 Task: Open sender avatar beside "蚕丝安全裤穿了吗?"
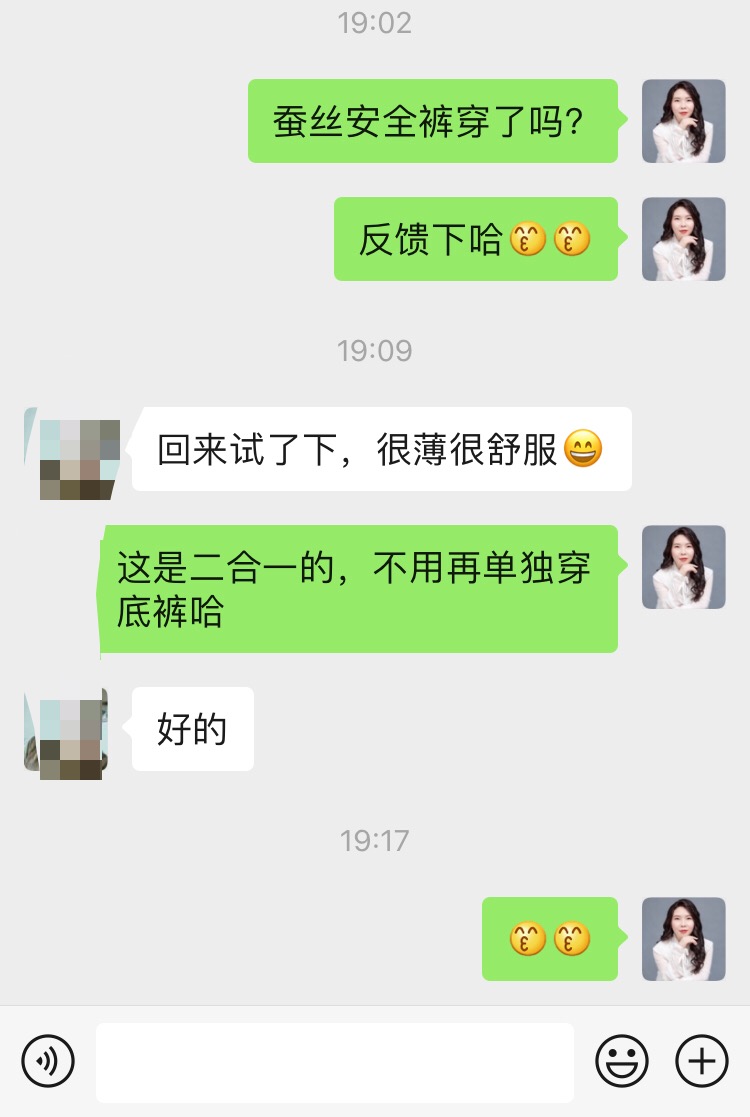tap(683, 121)
